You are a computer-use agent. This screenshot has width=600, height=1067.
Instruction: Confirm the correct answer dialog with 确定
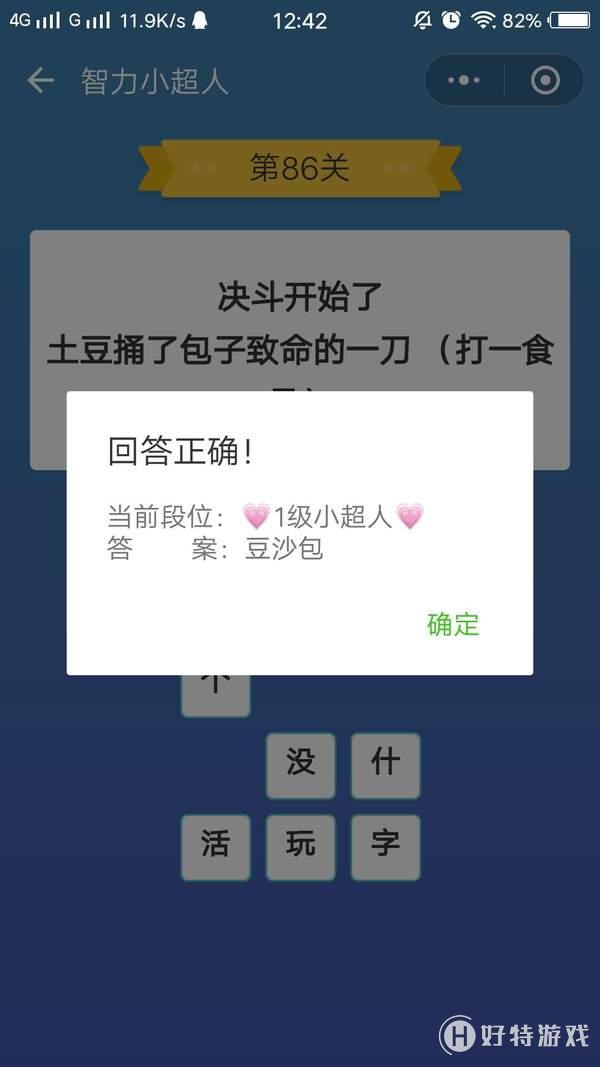pyautogui.click(x=453, y=625)
